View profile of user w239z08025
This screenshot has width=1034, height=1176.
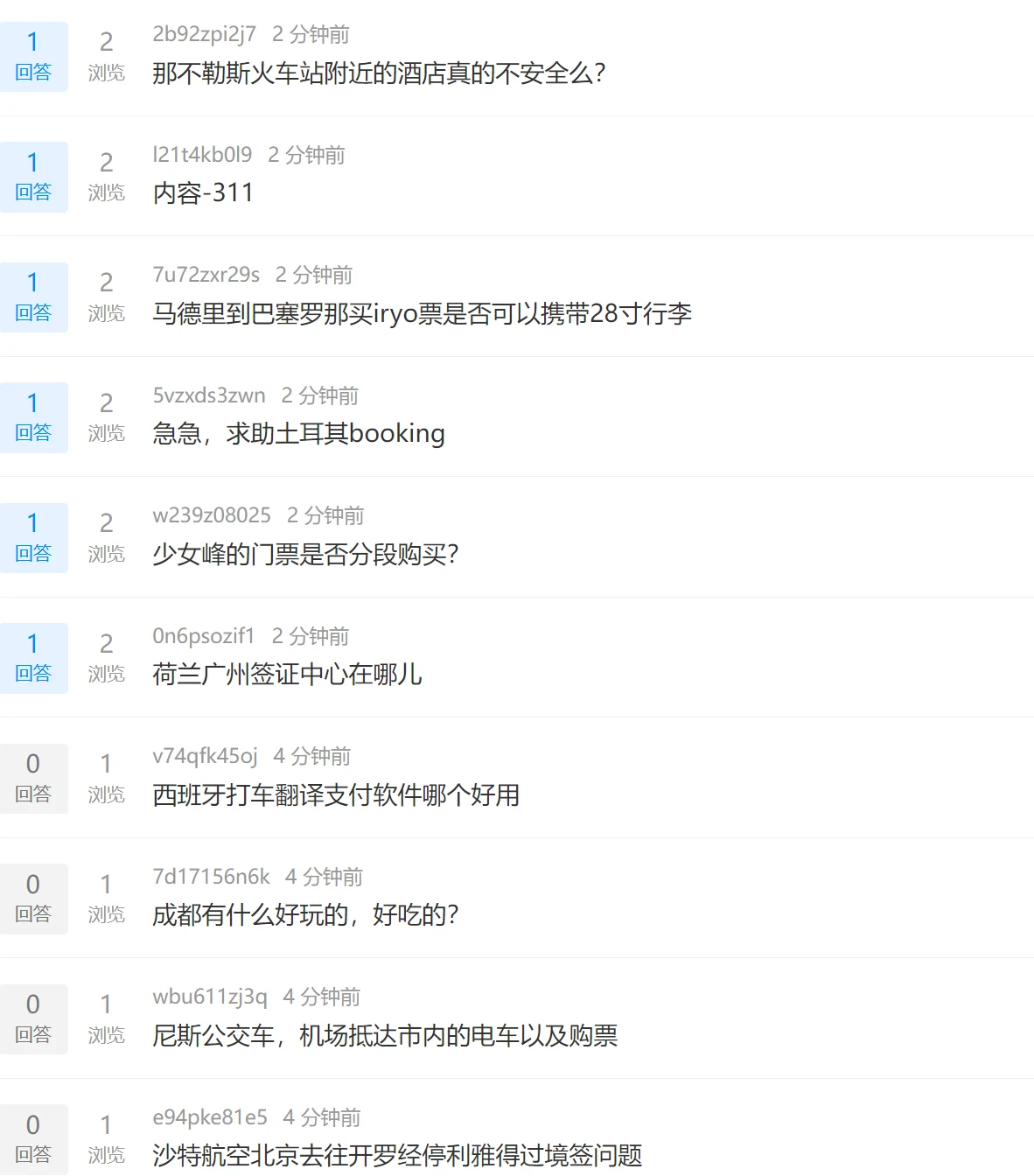212,515
